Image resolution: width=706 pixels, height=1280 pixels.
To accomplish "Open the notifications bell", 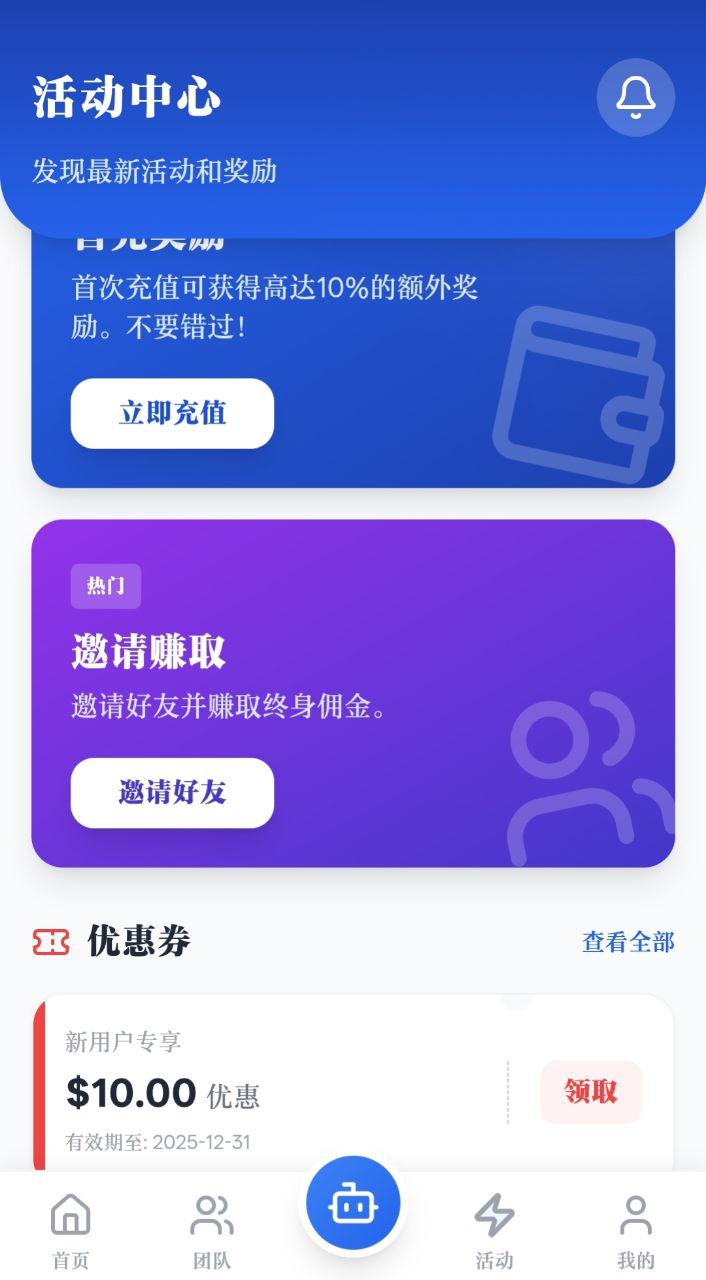I will [635, 98].
